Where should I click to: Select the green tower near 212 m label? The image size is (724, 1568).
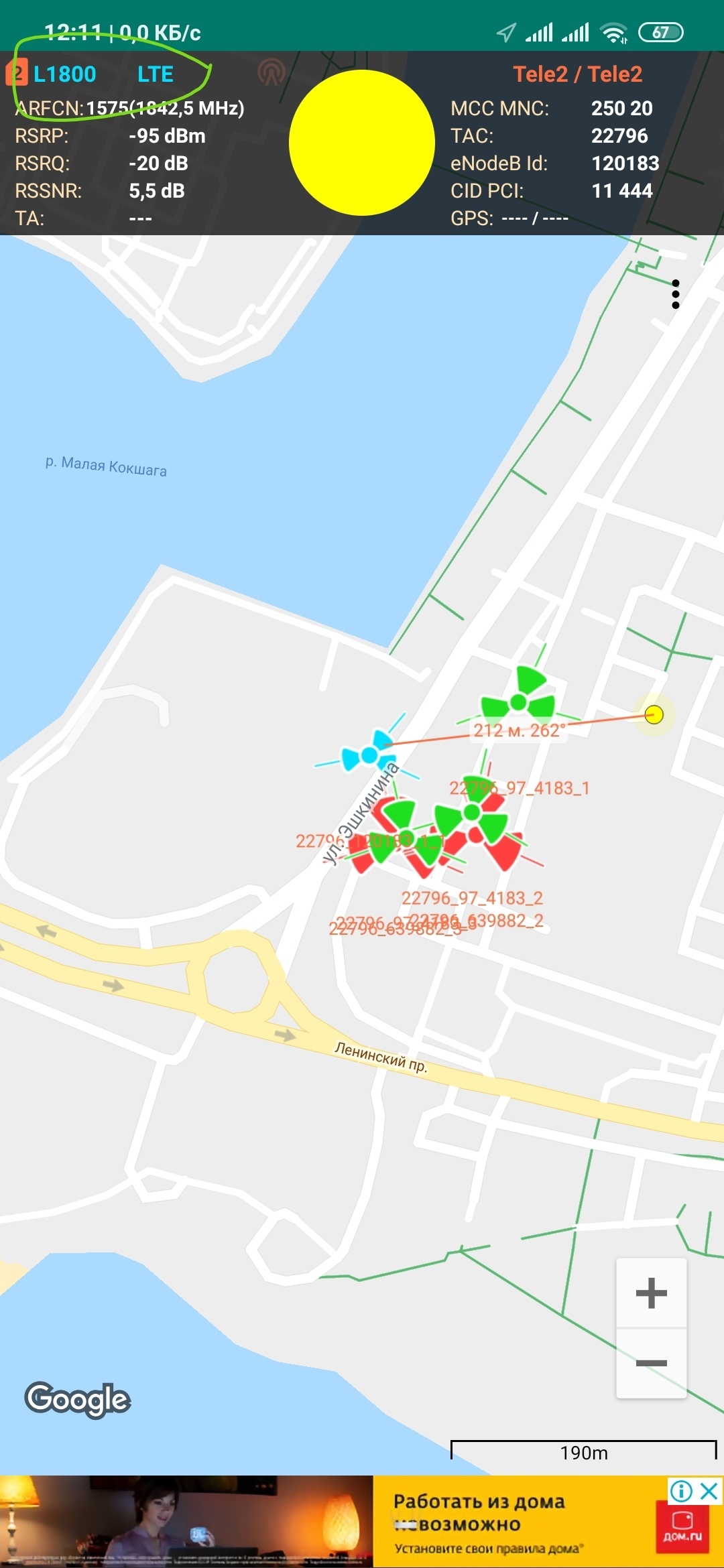click(x=518, y=702)
